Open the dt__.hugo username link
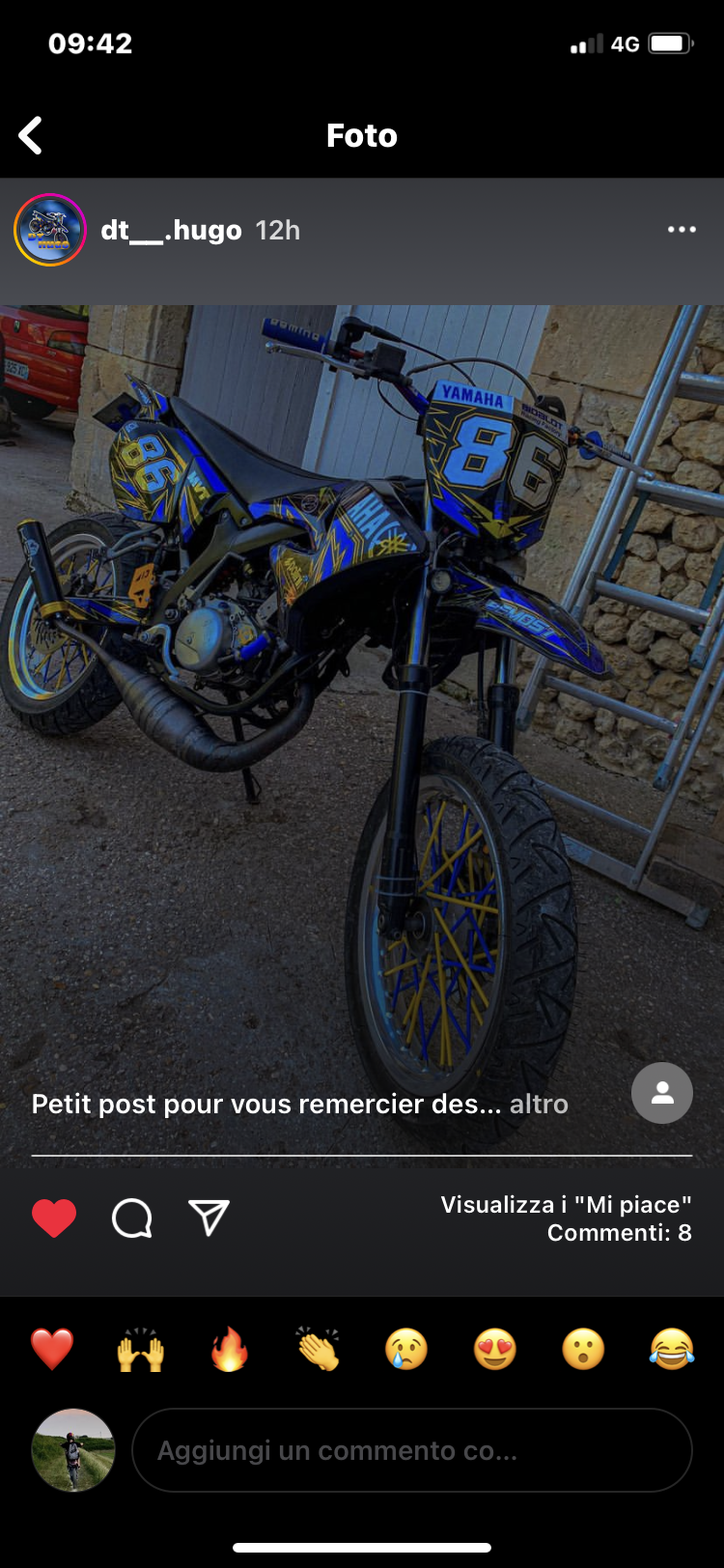 (171, 231)
